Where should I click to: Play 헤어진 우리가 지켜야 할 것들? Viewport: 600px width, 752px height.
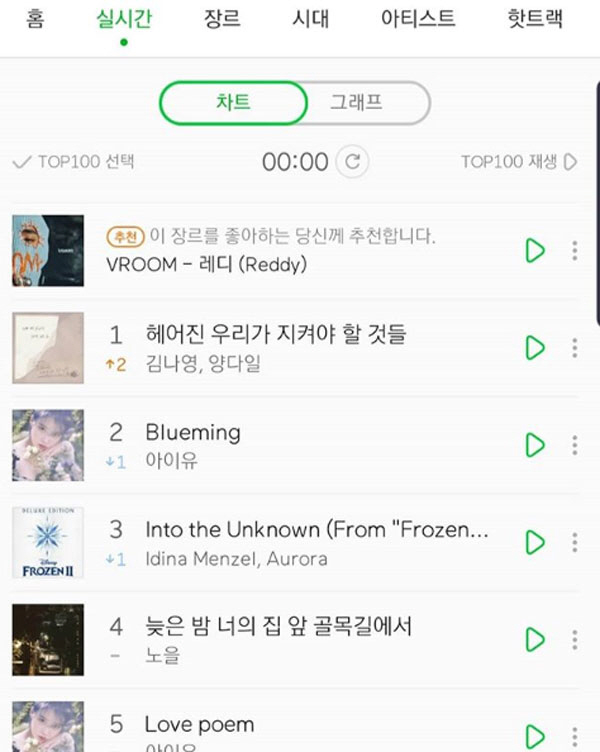pyautogui.click(x=535, y=347)
